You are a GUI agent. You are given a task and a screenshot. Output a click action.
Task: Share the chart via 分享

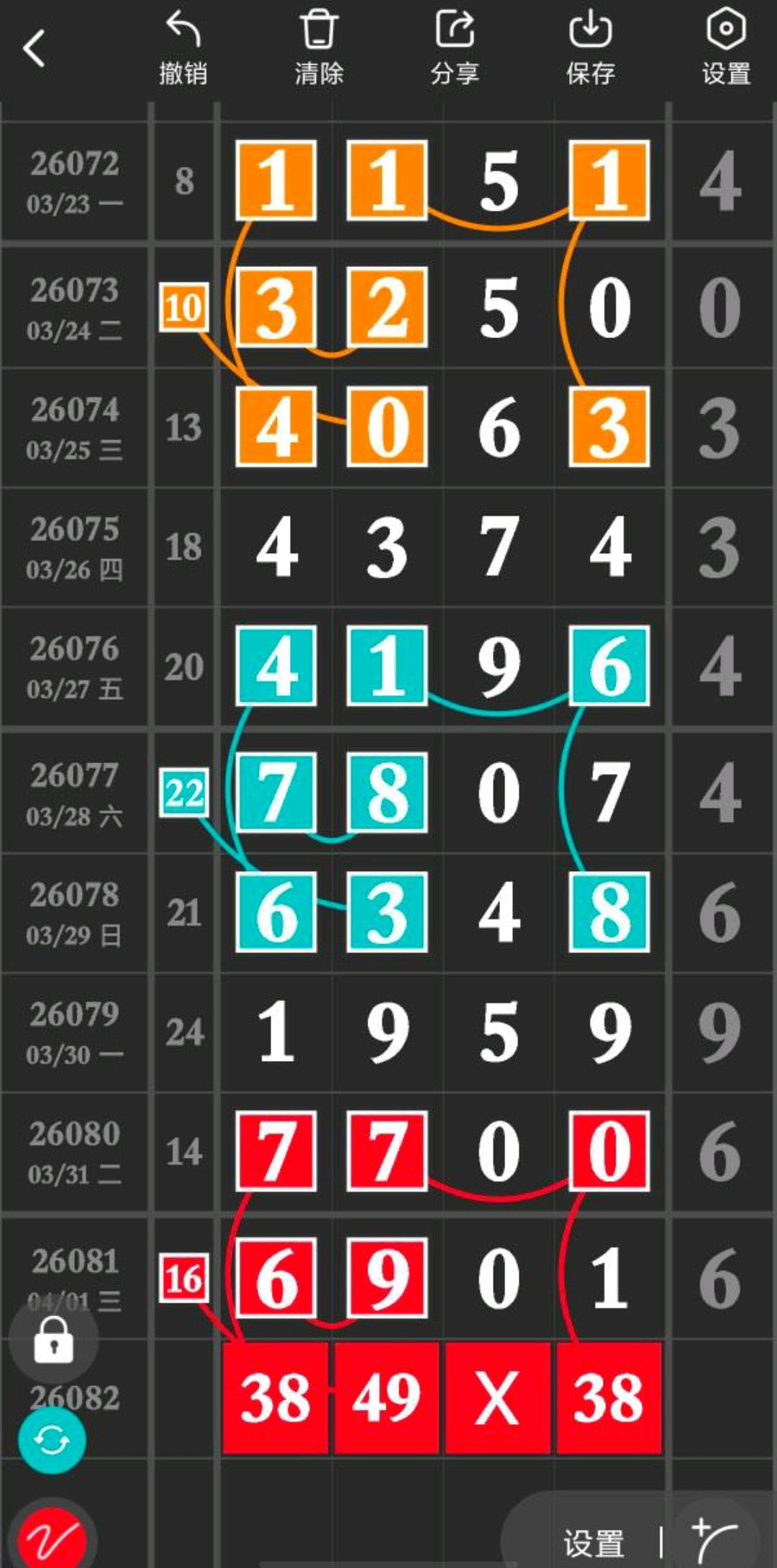(x=455, y=49)
